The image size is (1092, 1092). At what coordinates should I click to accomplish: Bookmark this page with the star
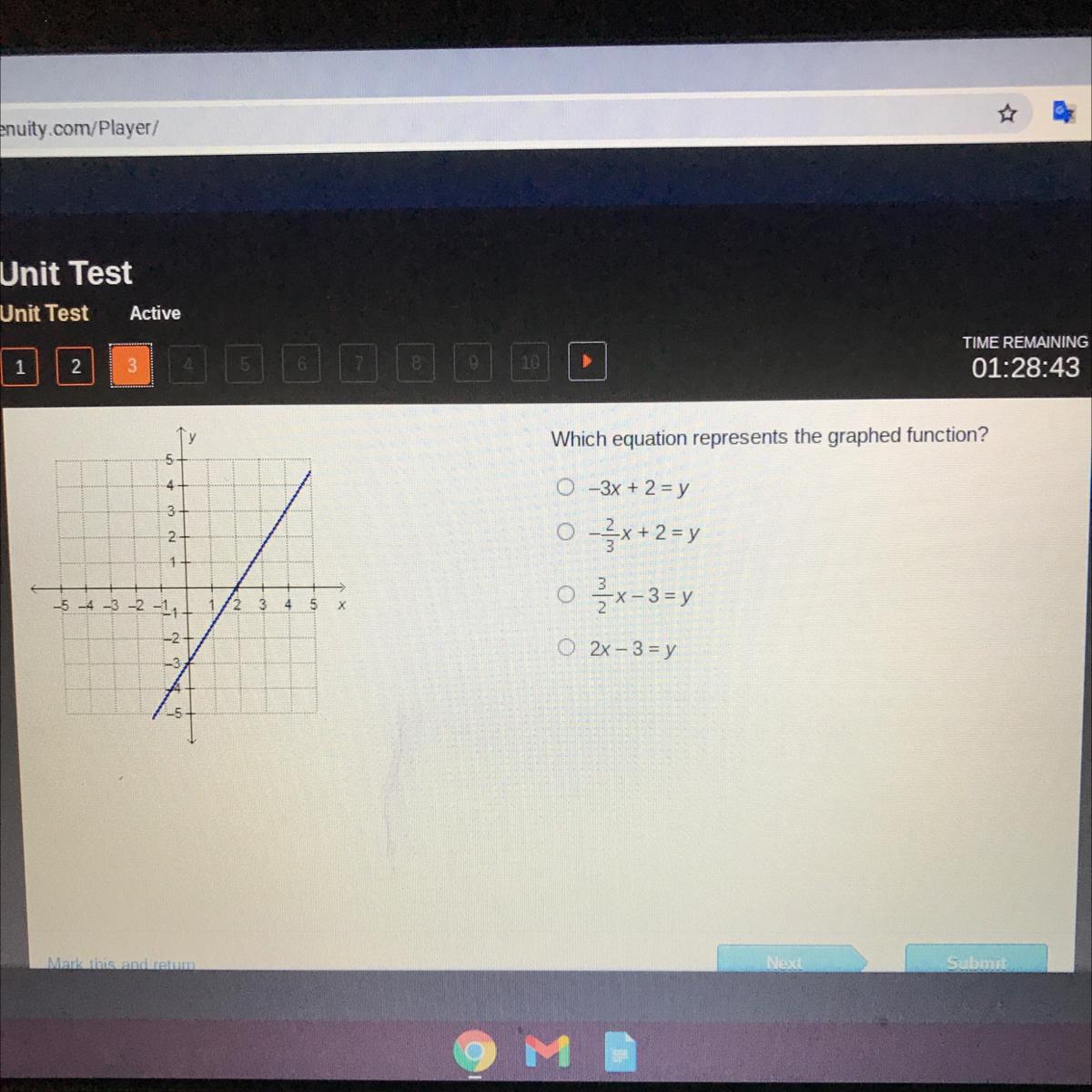point(1006,114)
